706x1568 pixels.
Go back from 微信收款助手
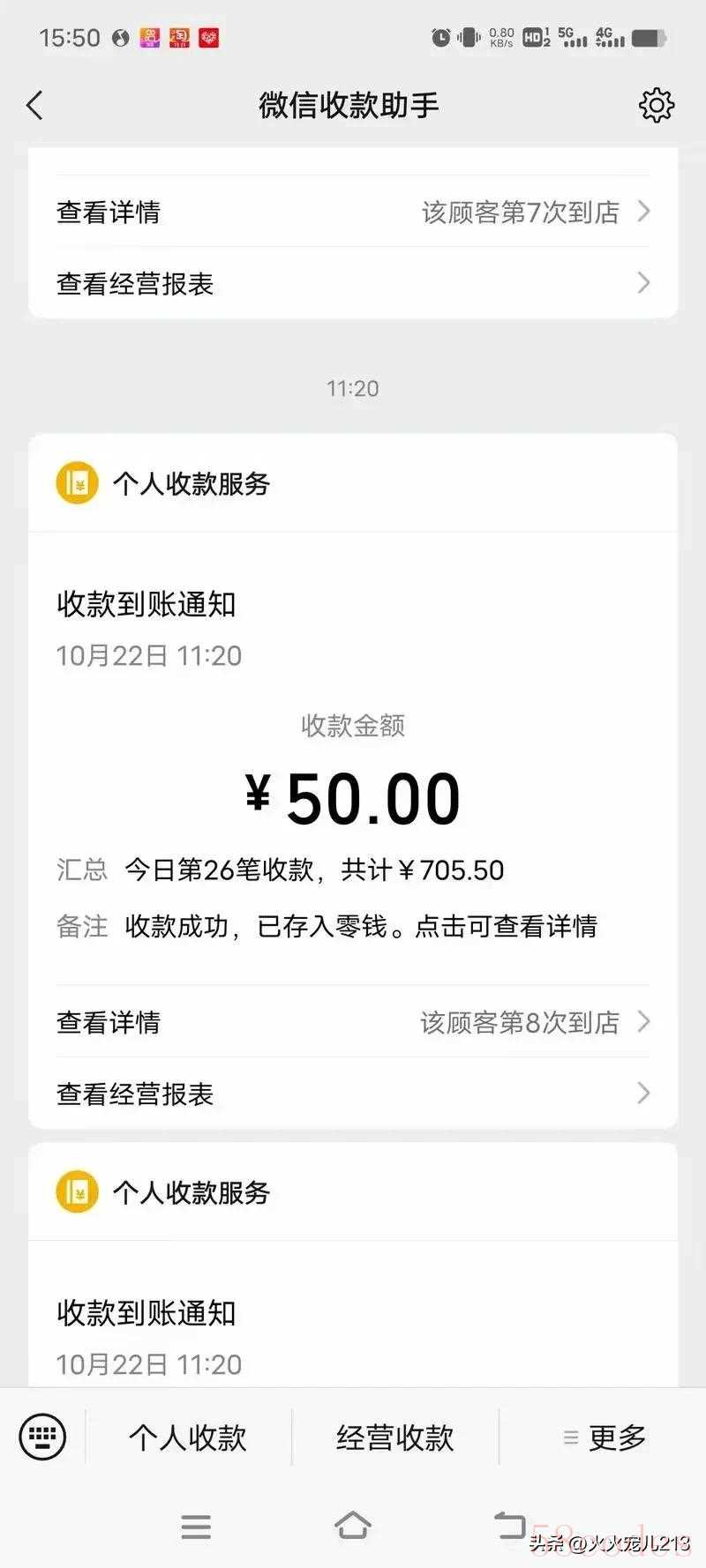(35, 106)
